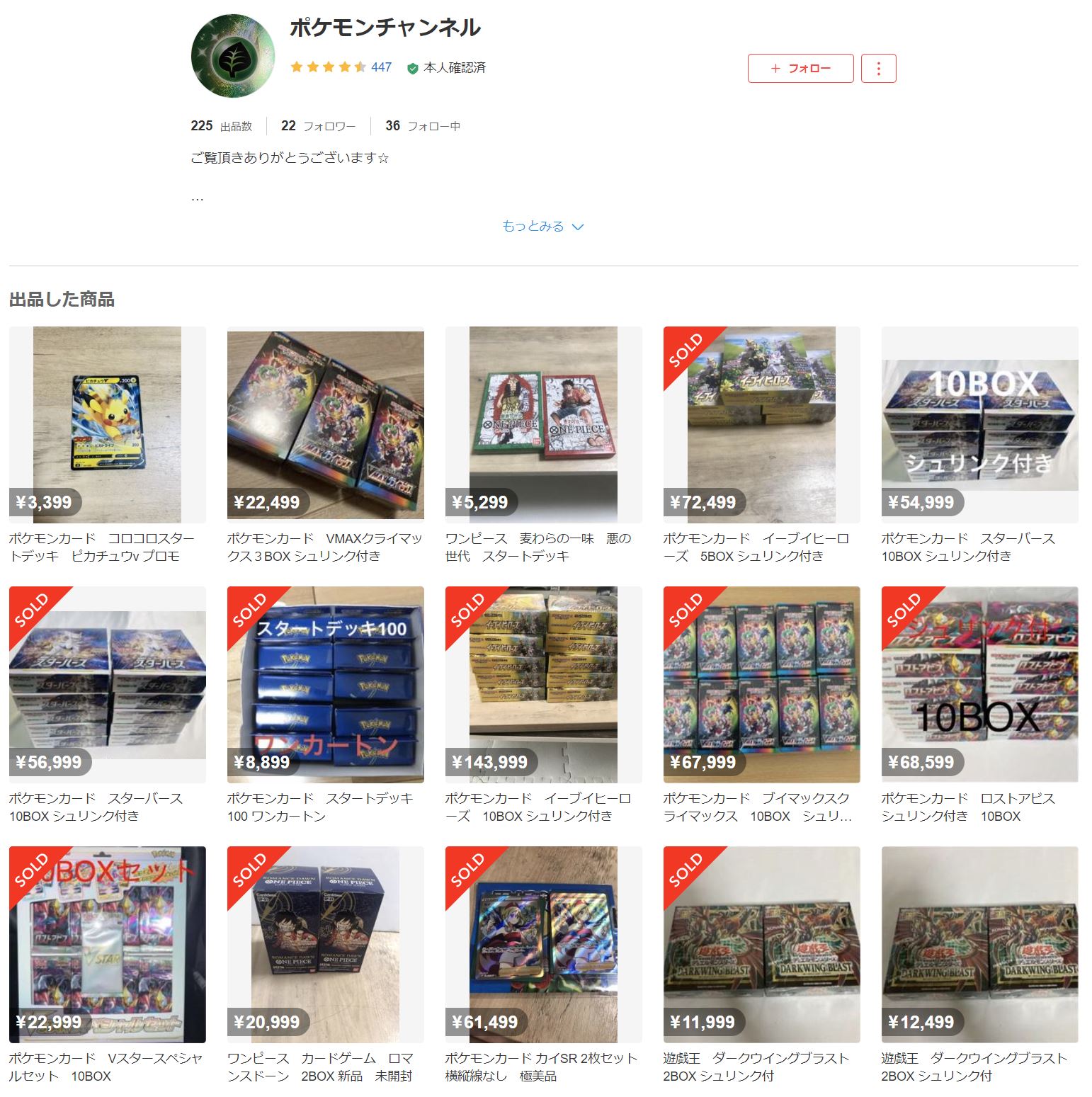View the 22 フォロワー followers list

[318, 126]
